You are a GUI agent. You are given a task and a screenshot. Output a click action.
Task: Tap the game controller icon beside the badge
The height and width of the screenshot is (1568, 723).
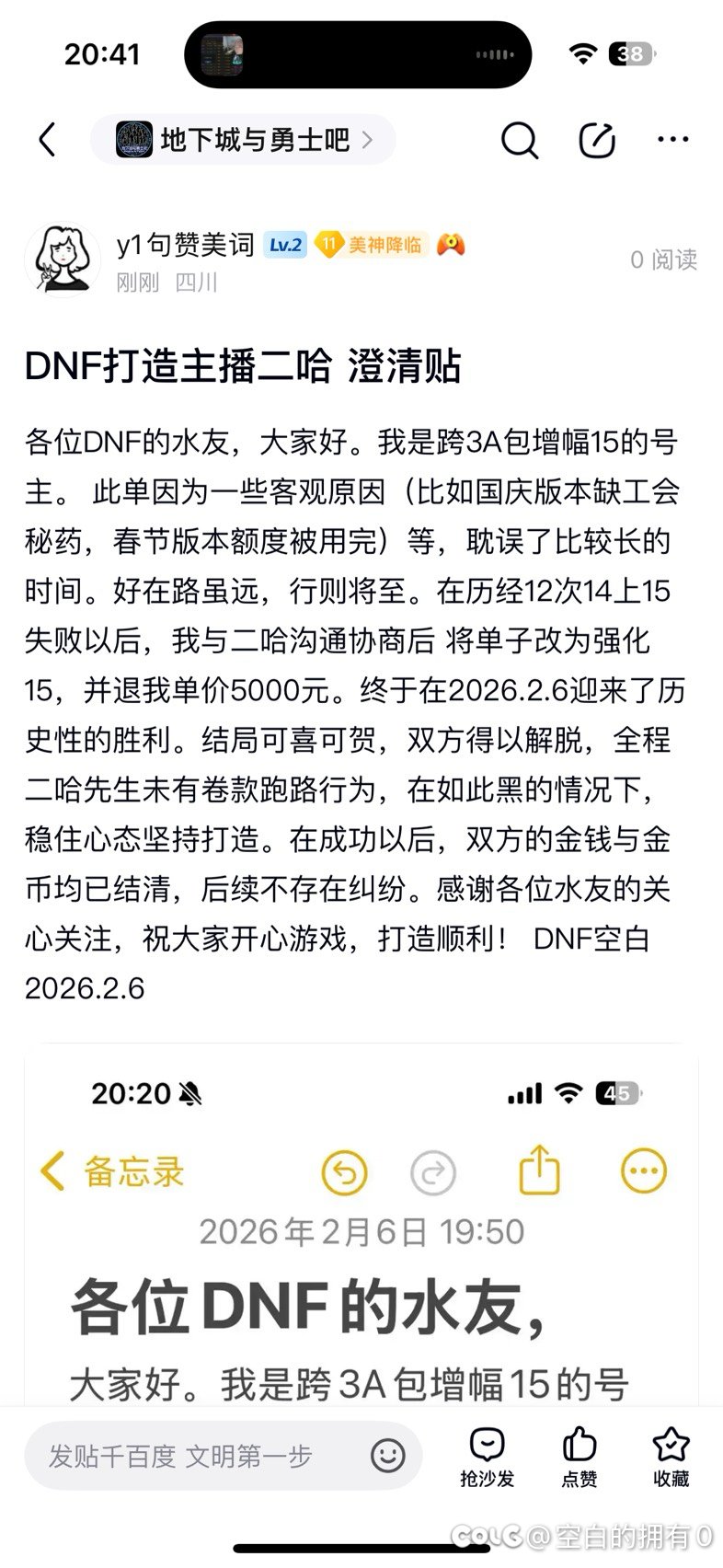(450, 245)
